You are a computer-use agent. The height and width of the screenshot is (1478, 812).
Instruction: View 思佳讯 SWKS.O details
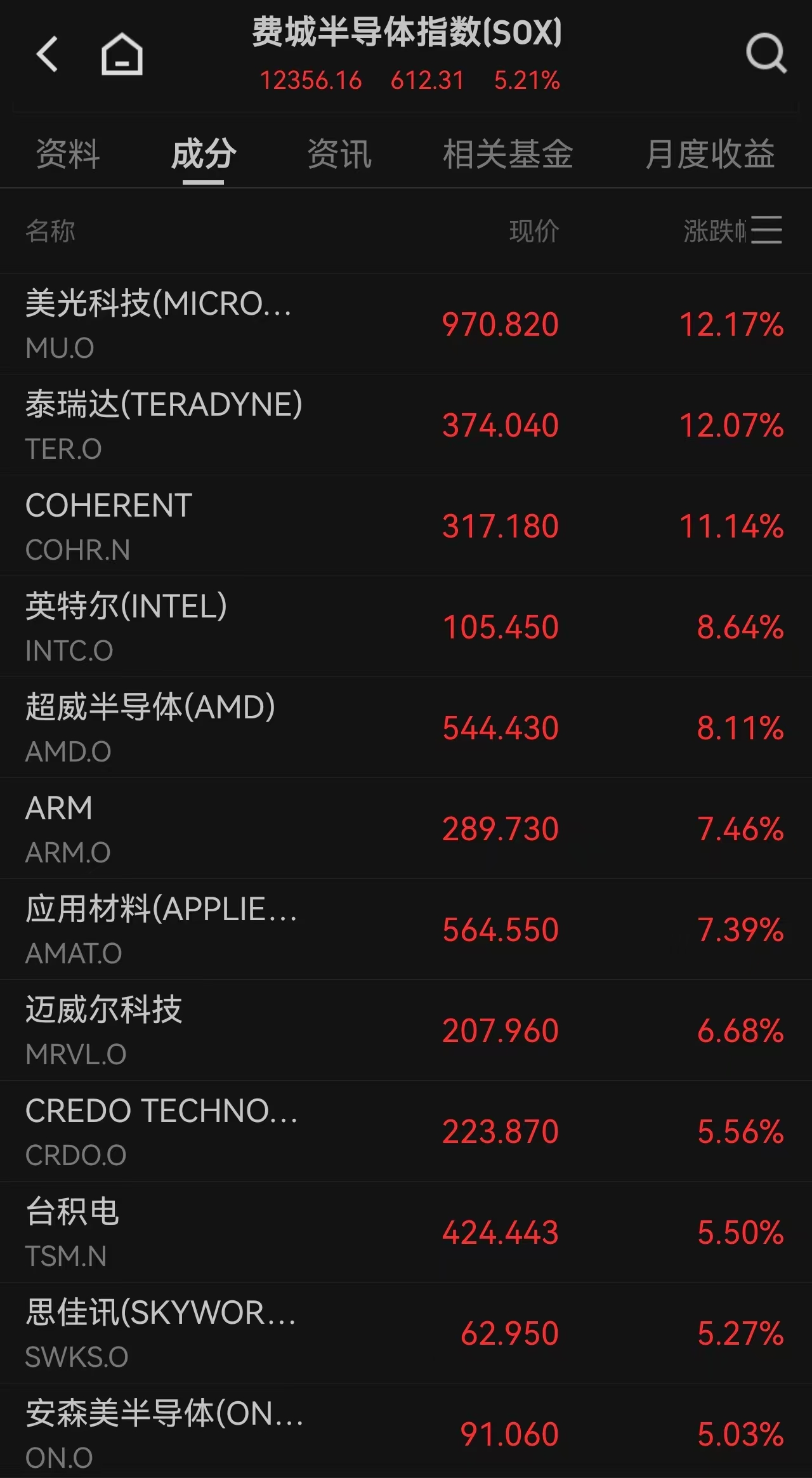(406, 1333)
